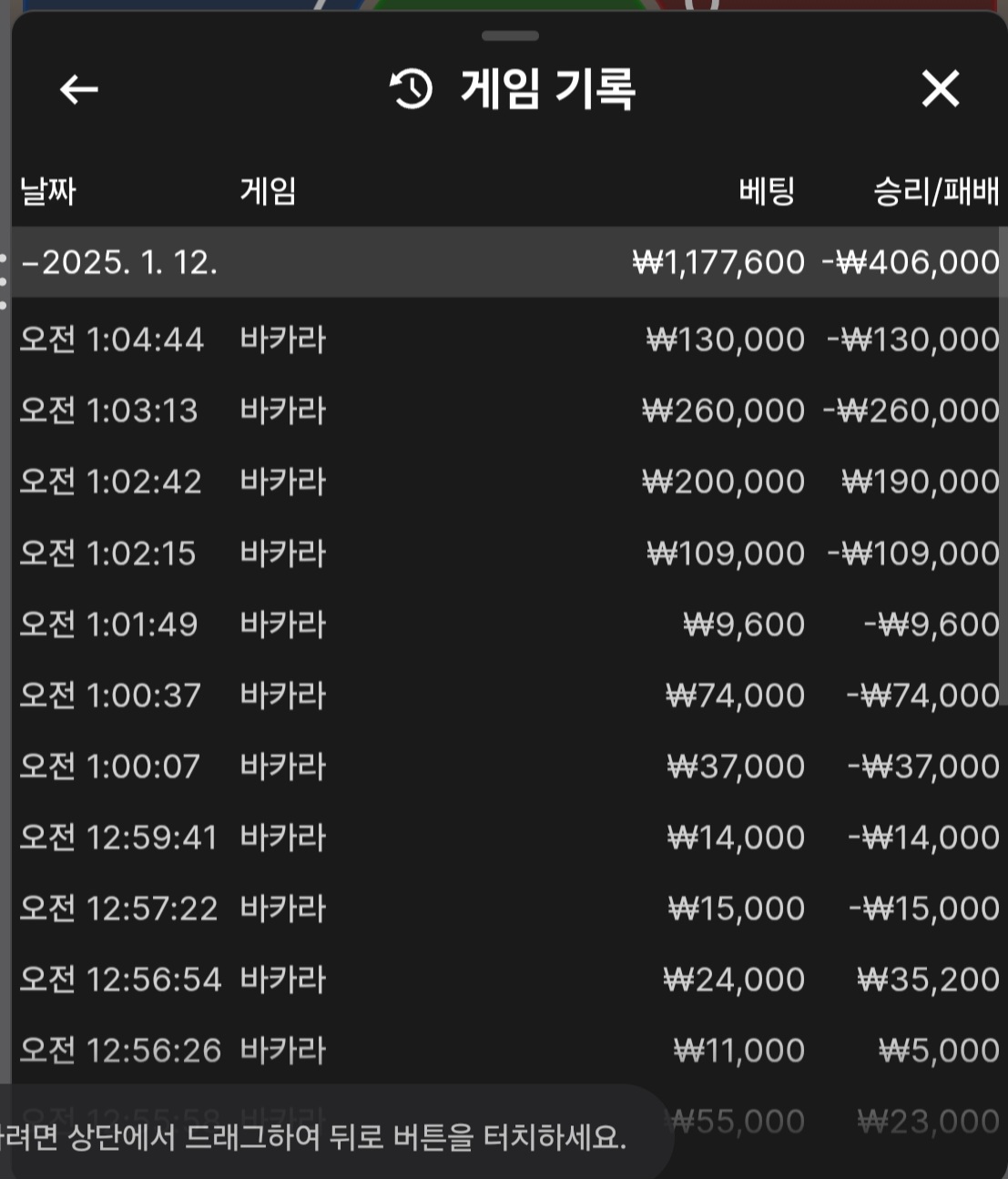
Task: Open the 오전 1:04:44 baccarat record
Action: (508, 340)
